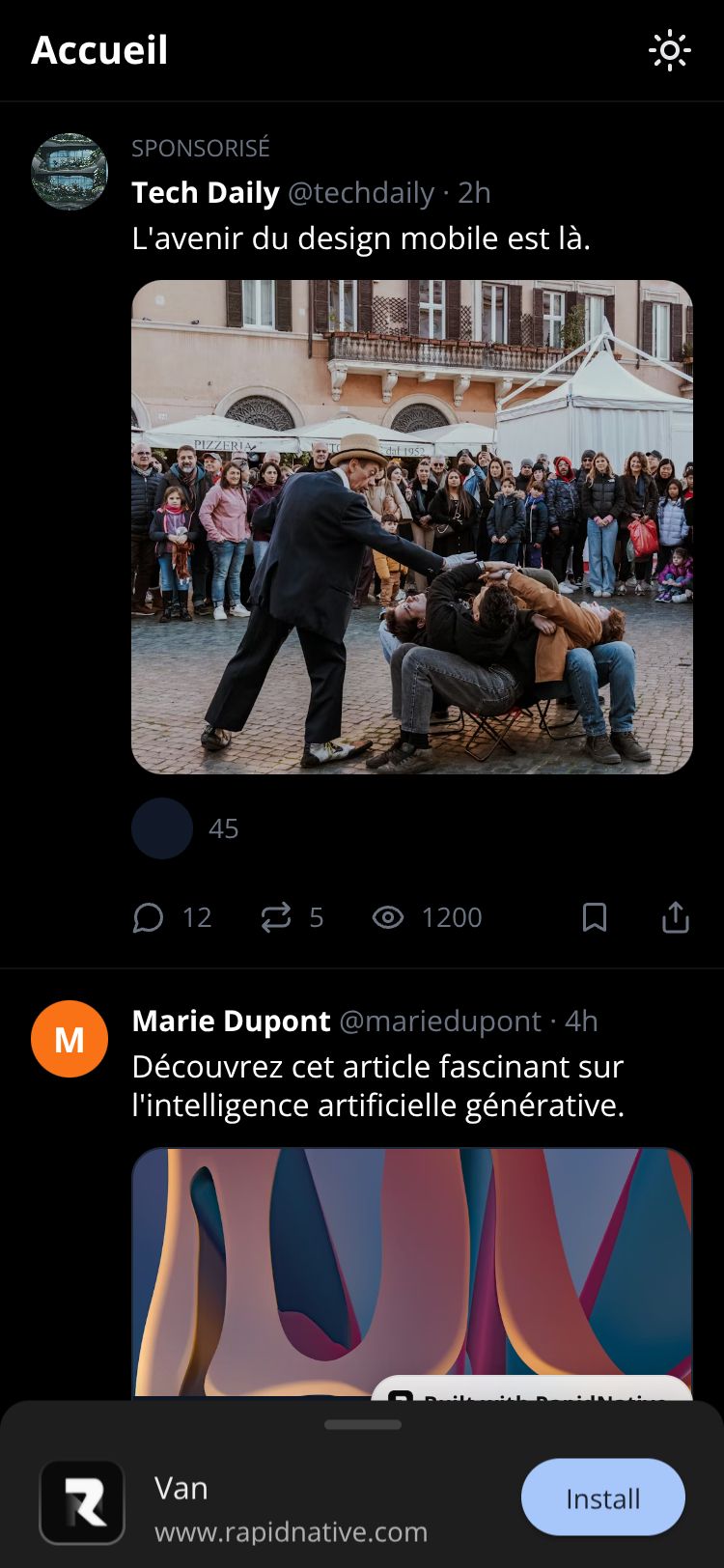
Task: Open the abstract image in Marie Dupont's post
Action: [412, 1265]
